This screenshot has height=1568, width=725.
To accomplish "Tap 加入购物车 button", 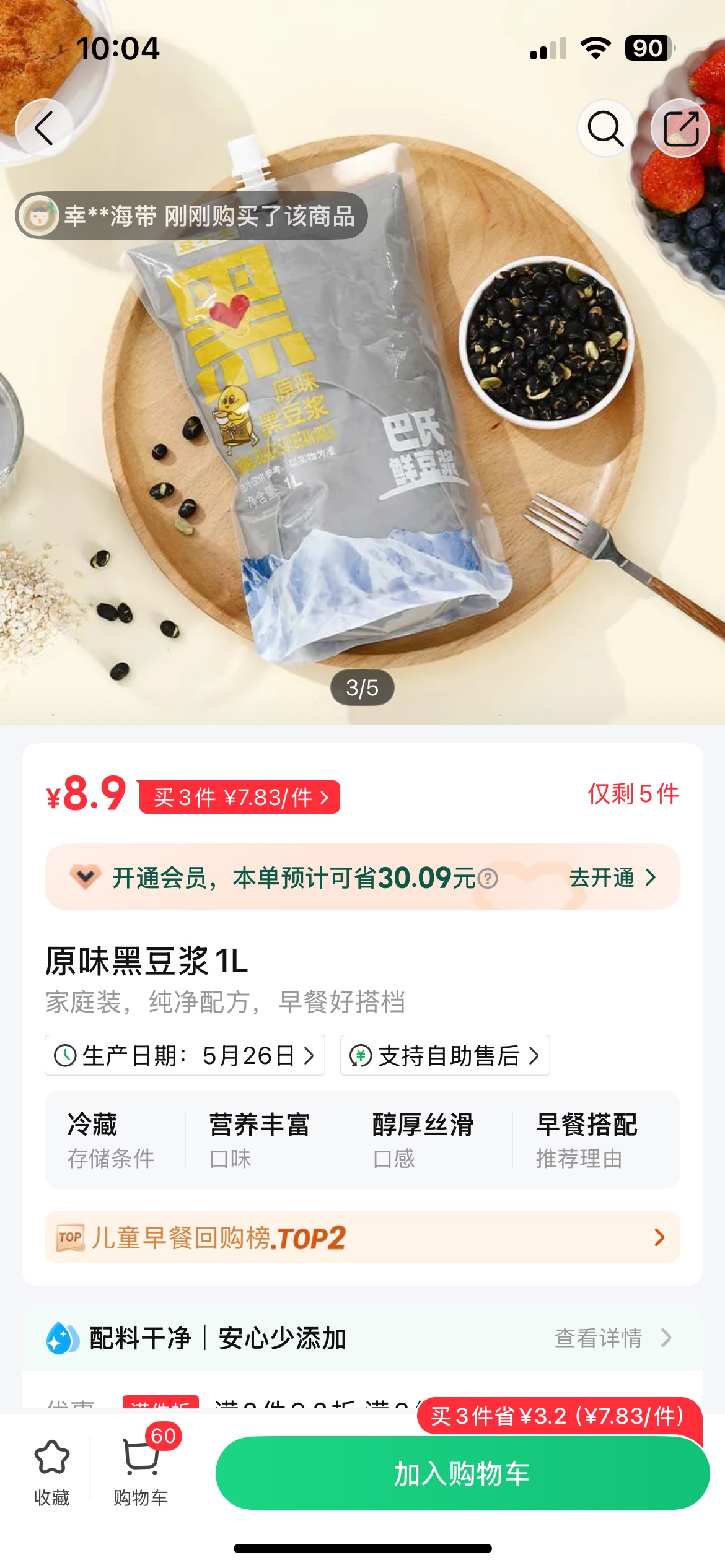I will [462, 1473].
